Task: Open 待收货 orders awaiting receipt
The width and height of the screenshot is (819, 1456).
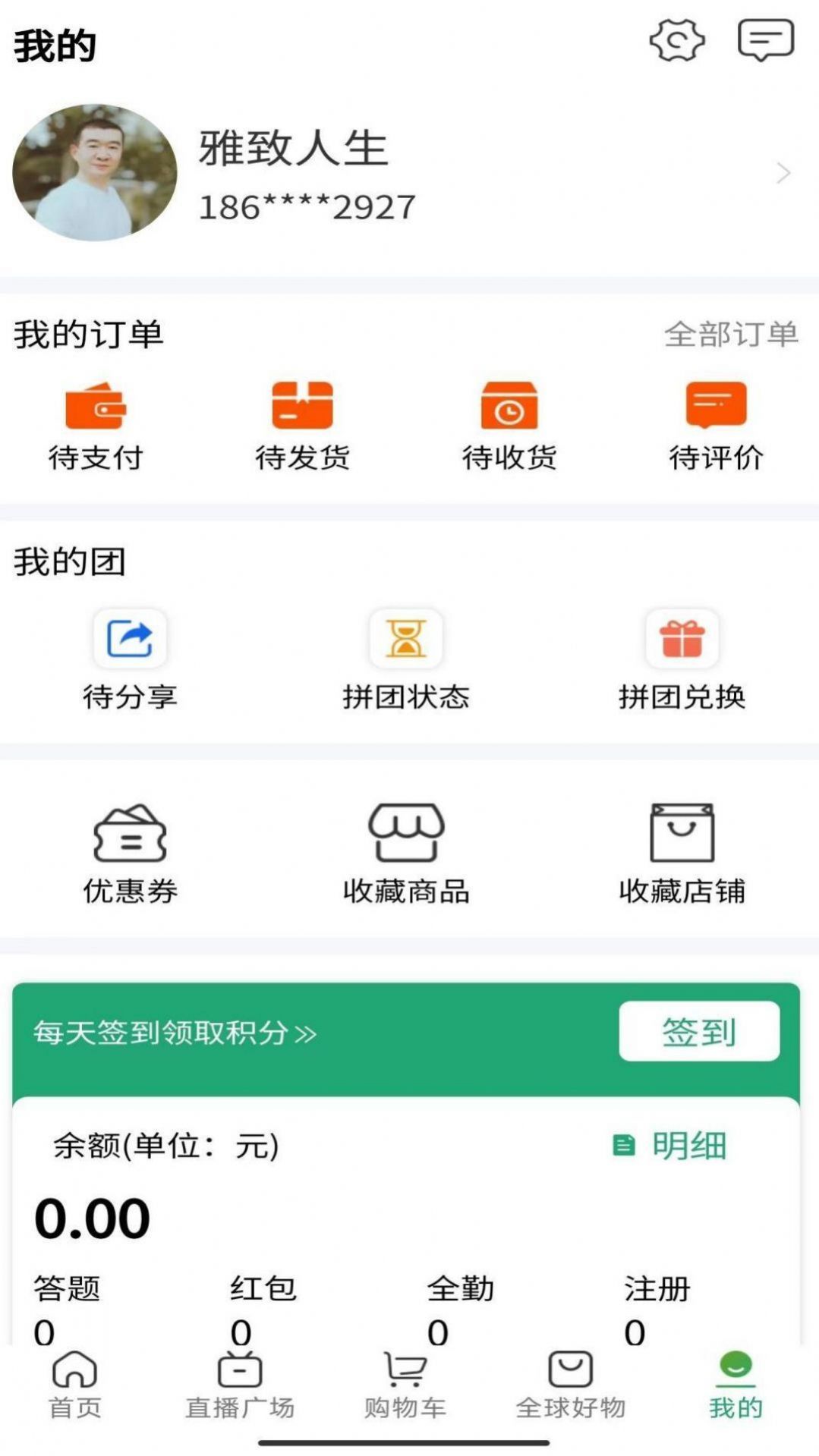Action: [x=509, y=426]
